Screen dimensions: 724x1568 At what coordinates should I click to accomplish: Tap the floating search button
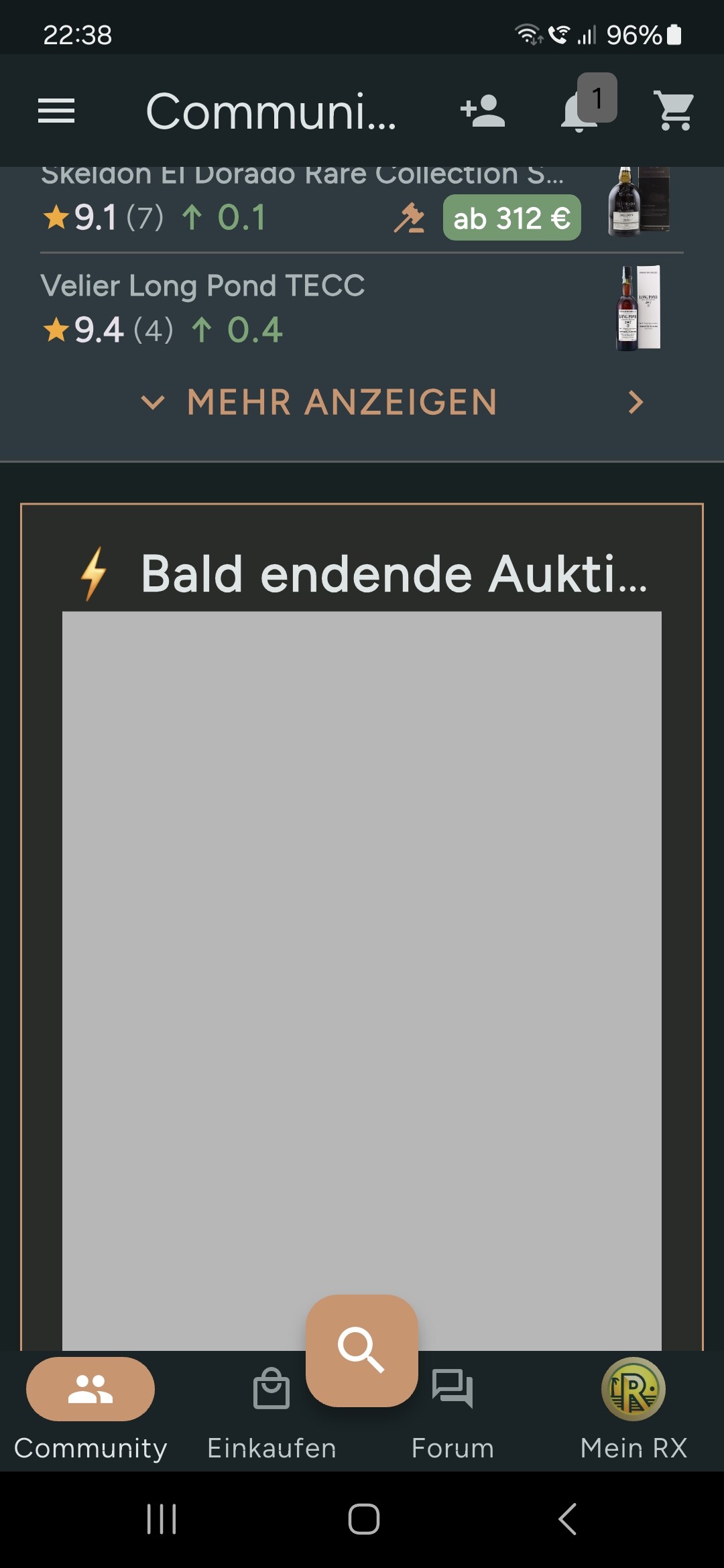point(362,1350)
